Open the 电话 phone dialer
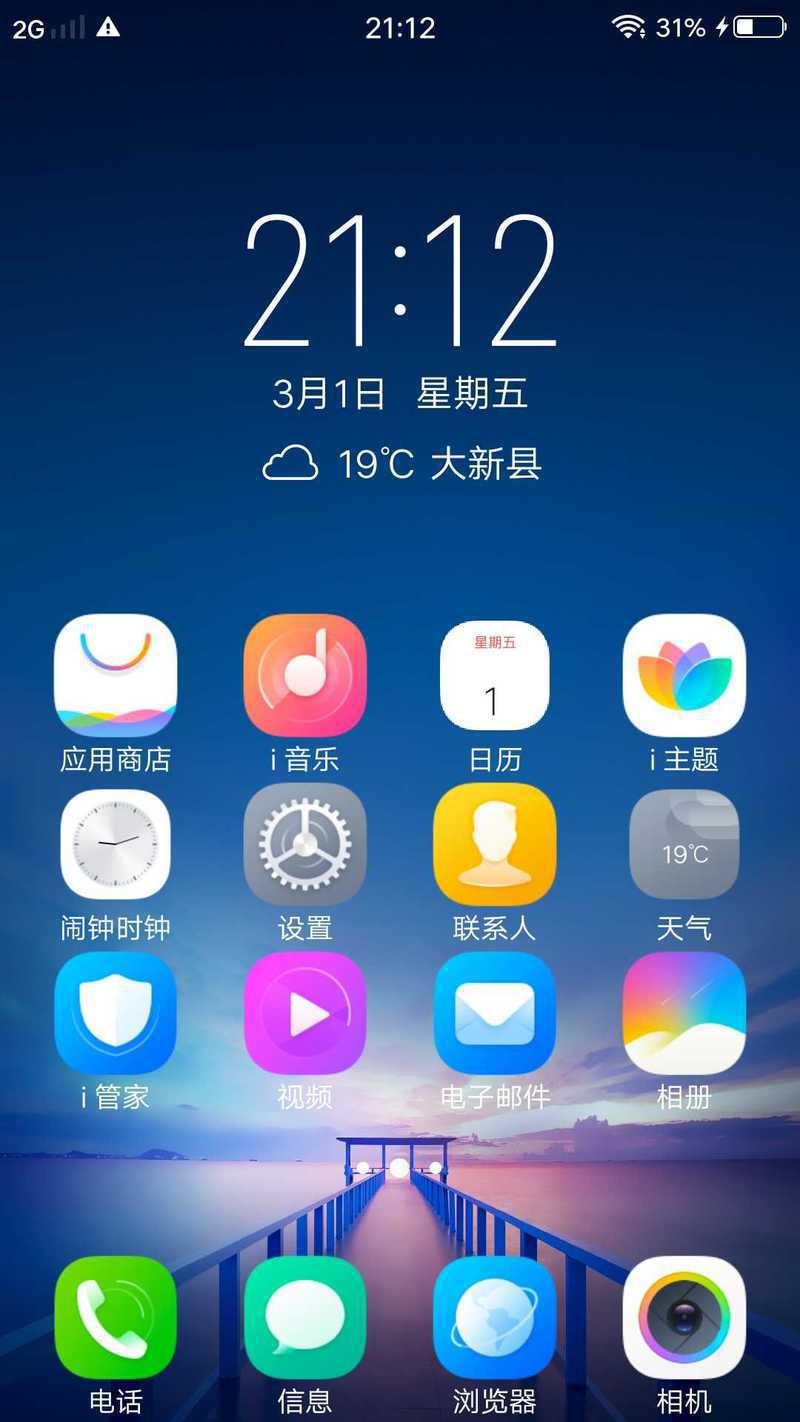Image resolution: width=800 pixels, height=1422 pixels. pyautogui.click(x=115, y=1318)
